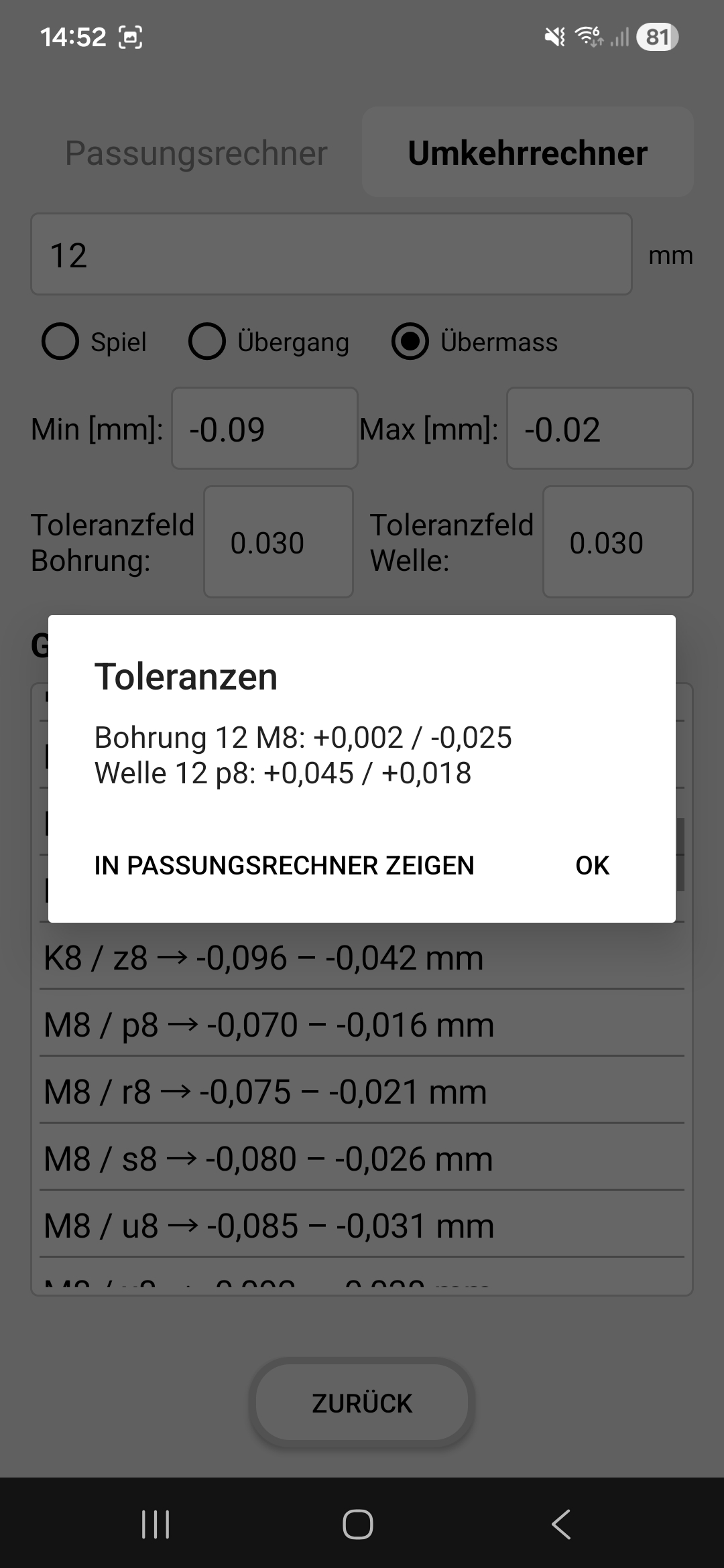Open the K8 / z8 fit result

[362, 958]
